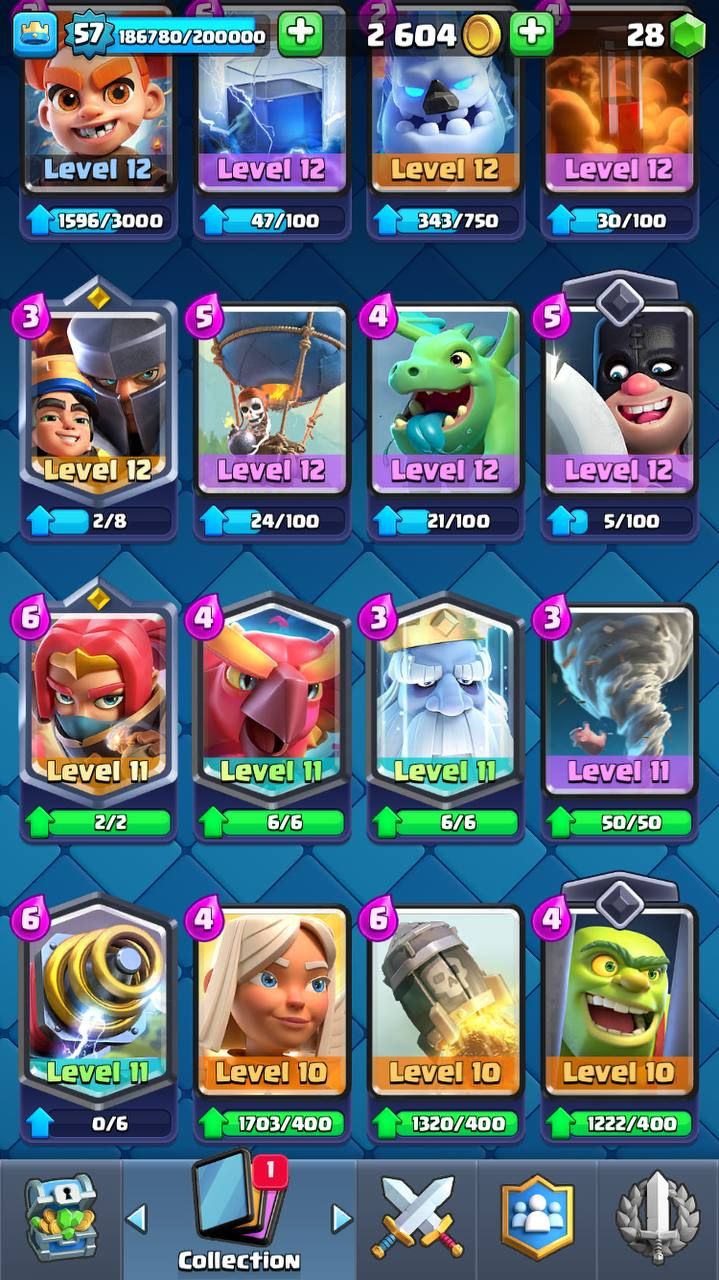Open the Shop chest tab
The height and width of the screenshot is (1280, 719).
click(x=60, y=1219)
